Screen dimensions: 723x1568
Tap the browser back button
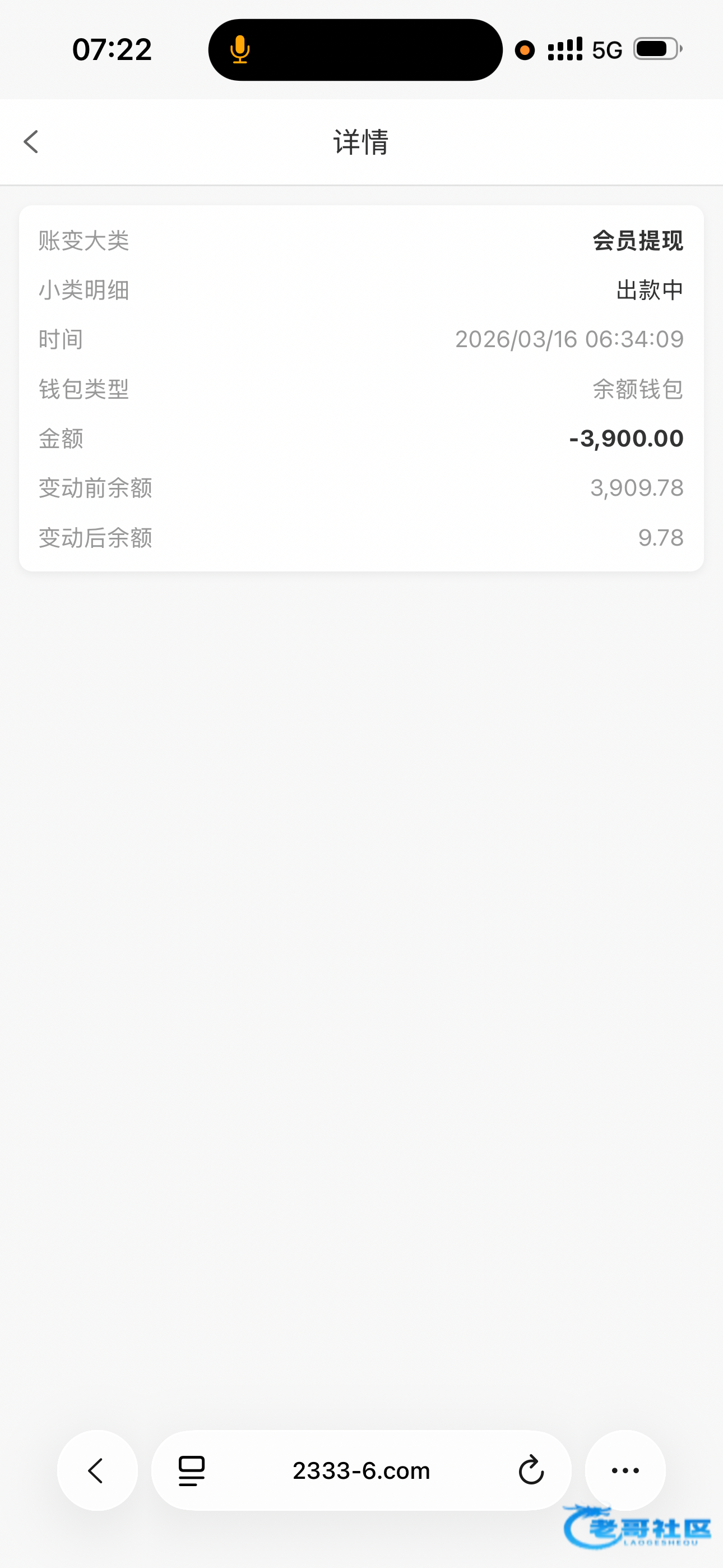tap(97, 1470)
